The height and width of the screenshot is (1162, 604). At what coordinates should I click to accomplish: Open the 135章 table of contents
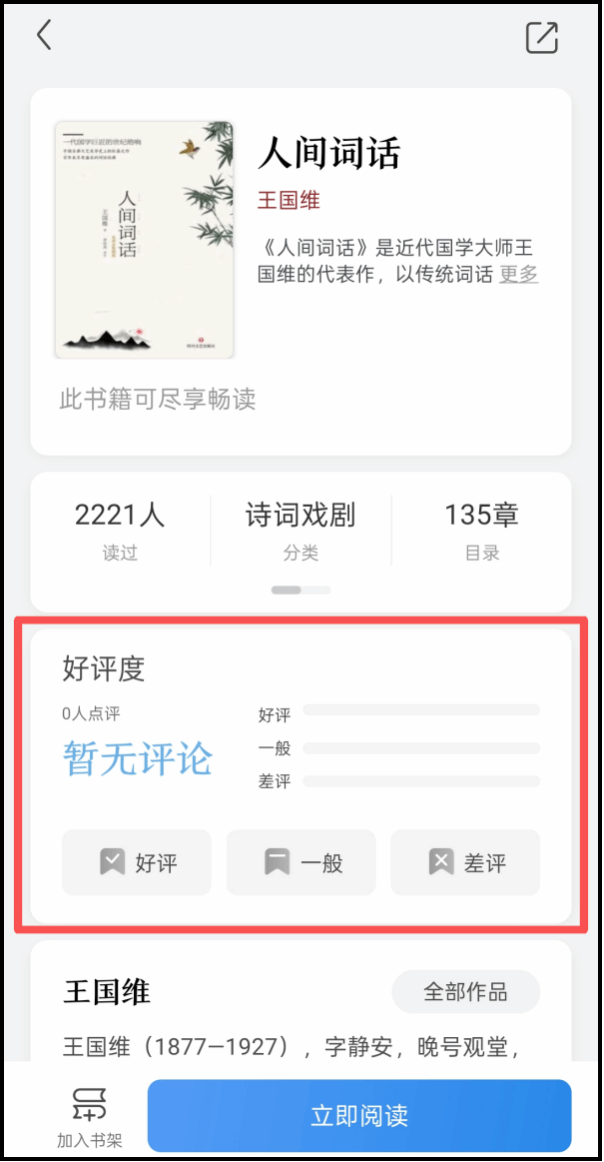(481, 530)
